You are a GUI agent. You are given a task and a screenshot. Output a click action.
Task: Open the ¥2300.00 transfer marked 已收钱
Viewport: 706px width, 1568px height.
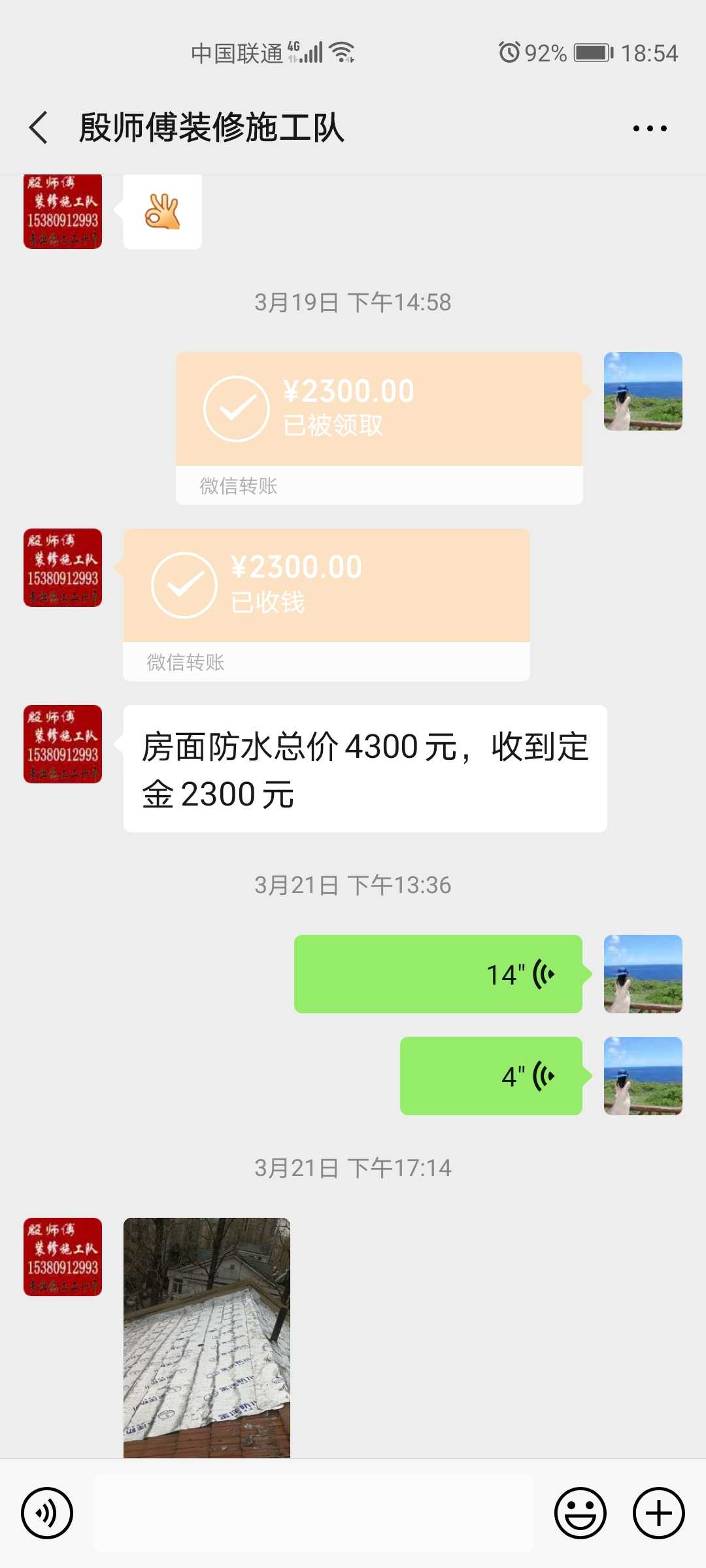tap(326, 587)
